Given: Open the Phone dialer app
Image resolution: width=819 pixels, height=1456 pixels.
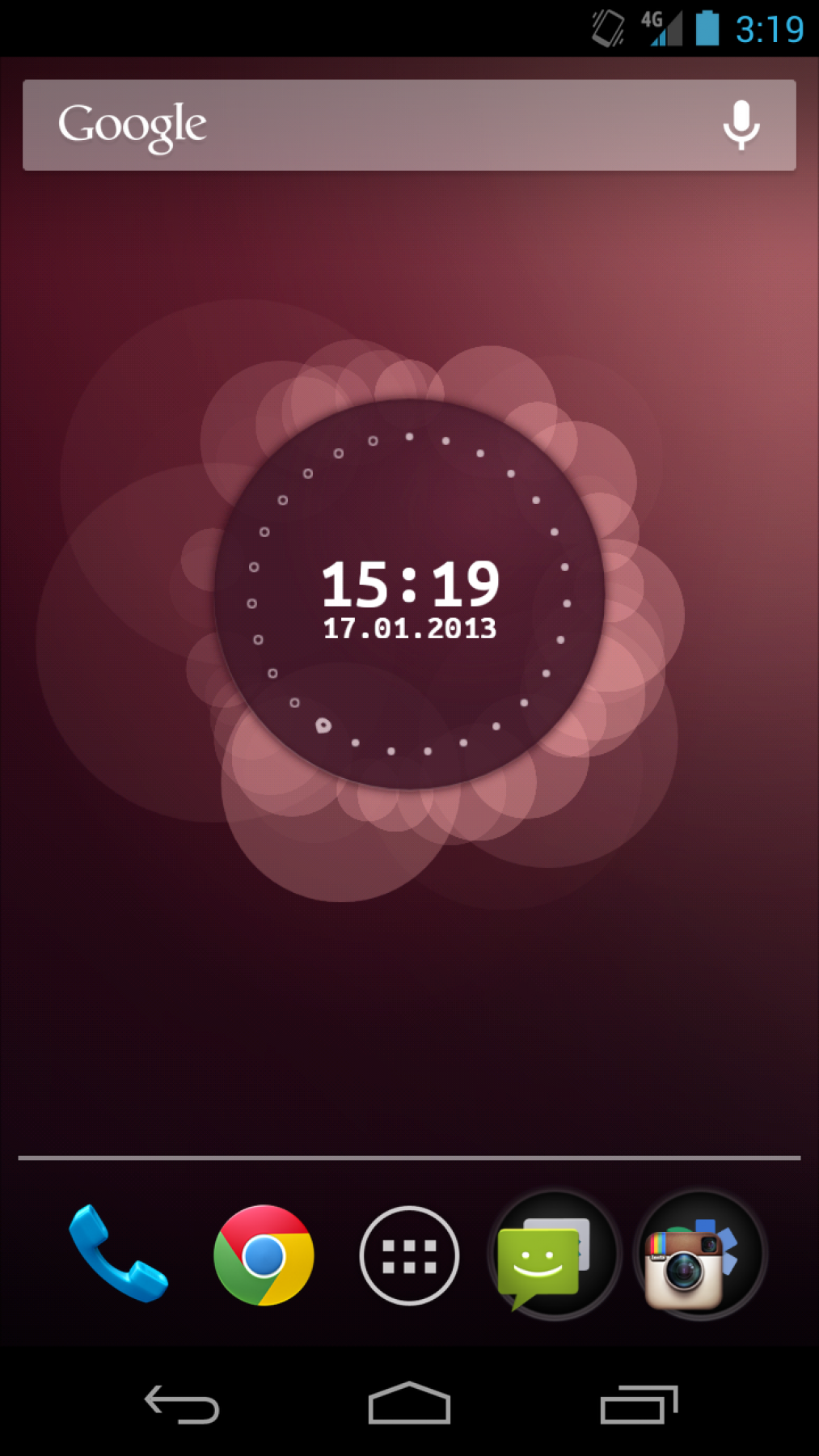Looking at the screenshot, I should pos(118,1254).
